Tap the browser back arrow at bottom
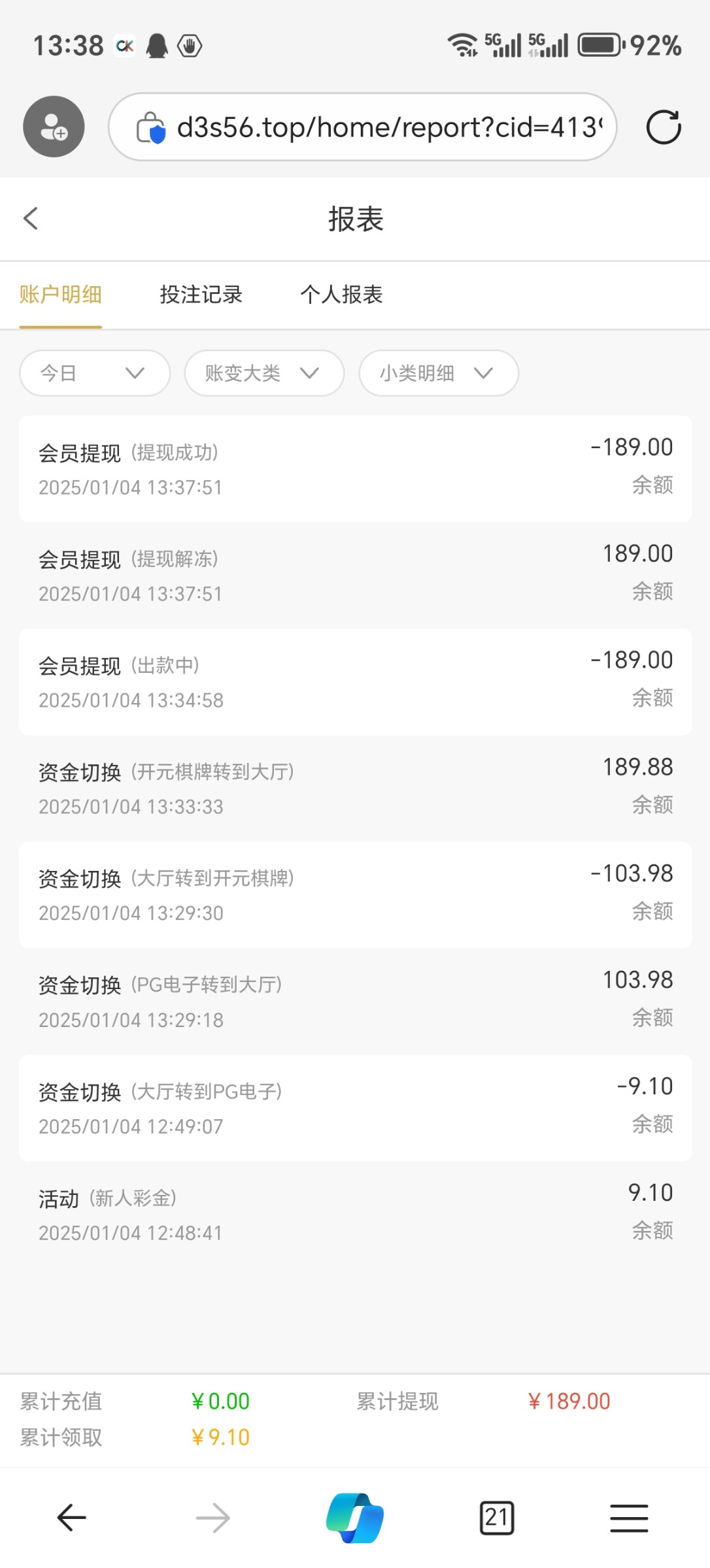Screen dimensions: 710x1568 [x=71, y=1518]
